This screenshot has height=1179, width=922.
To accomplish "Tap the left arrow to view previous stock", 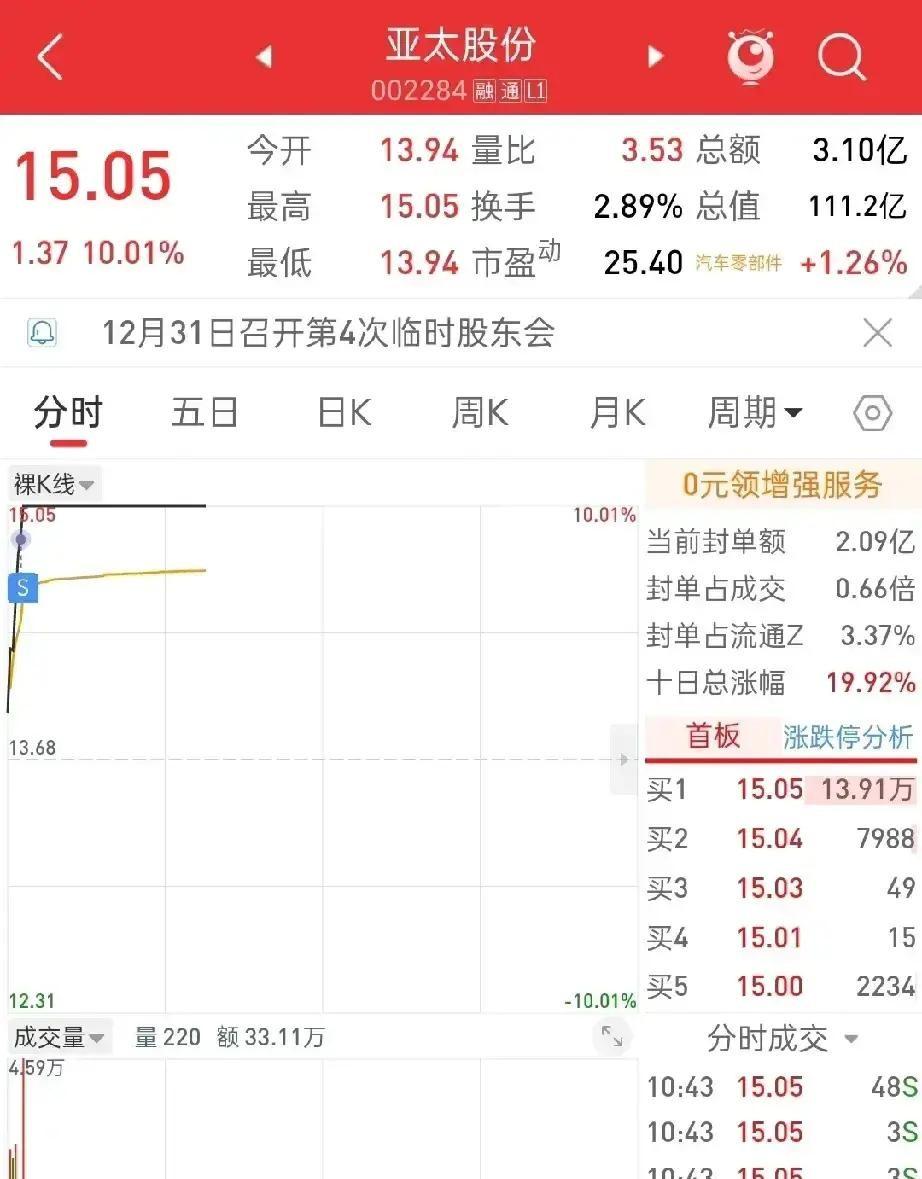I will tap(265, 56).
